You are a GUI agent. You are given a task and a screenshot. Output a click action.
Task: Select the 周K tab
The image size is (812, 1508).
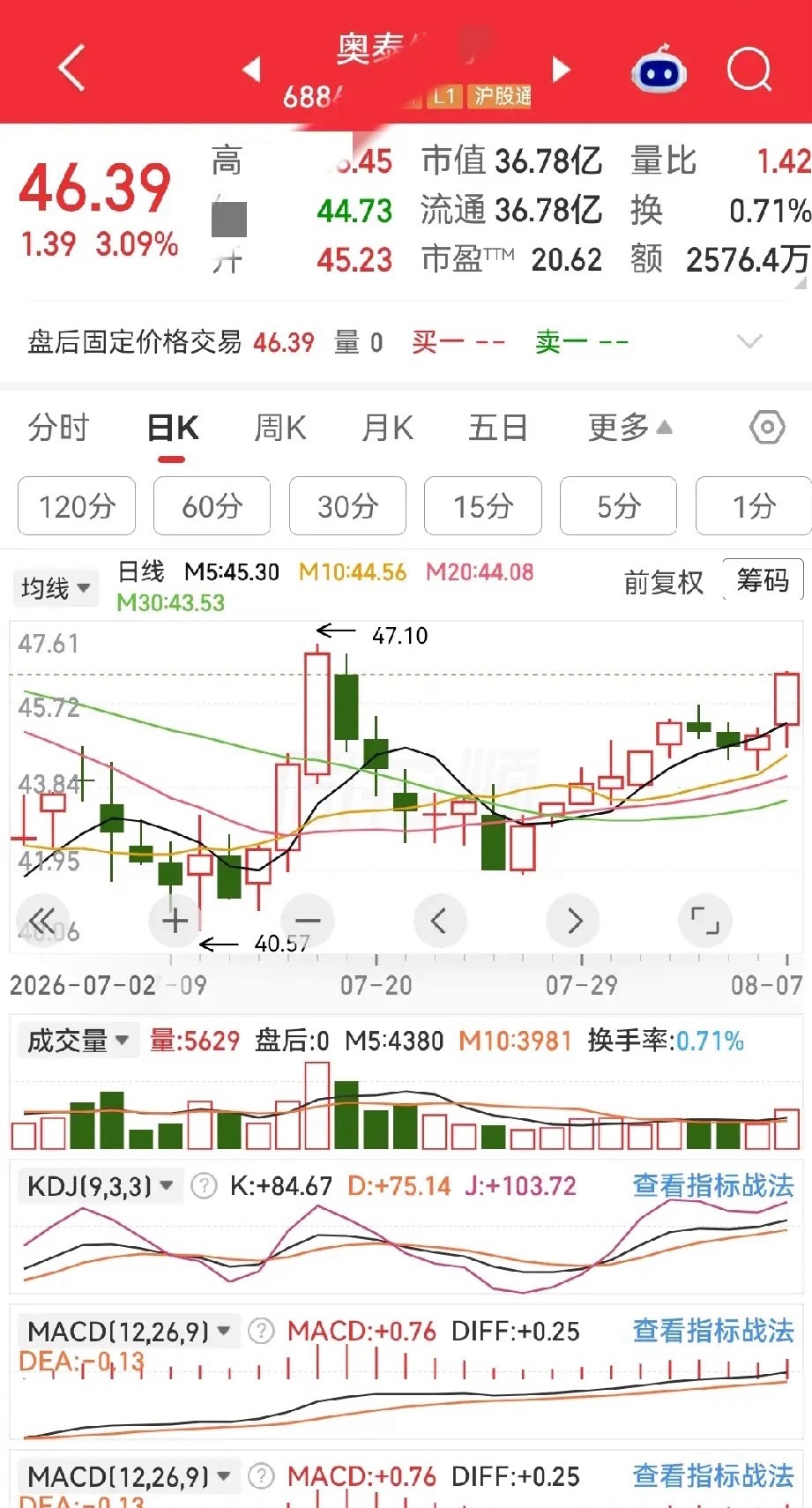point(279,428)
